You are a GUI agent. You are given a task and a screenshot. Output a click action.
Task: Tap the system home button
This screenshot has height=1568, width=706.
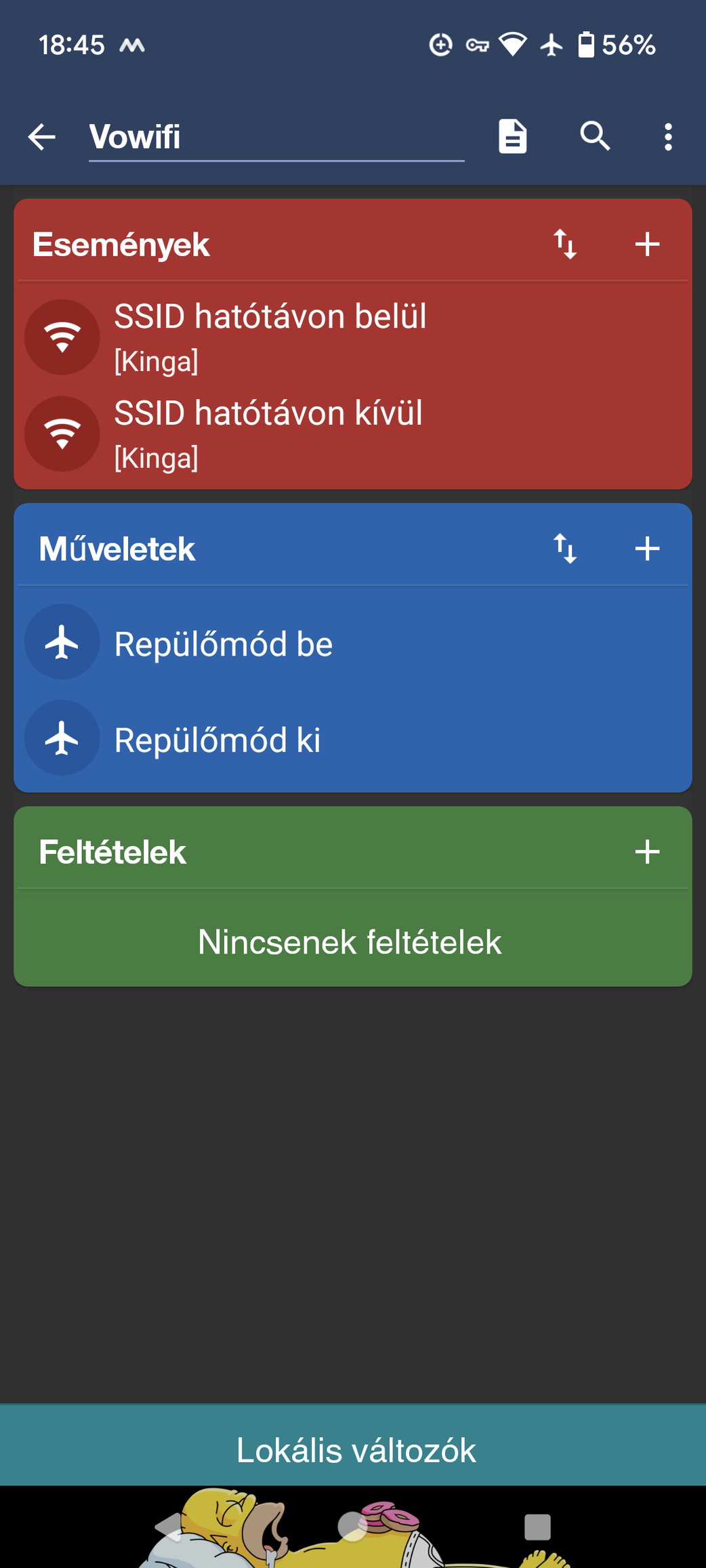(352, 1527)
